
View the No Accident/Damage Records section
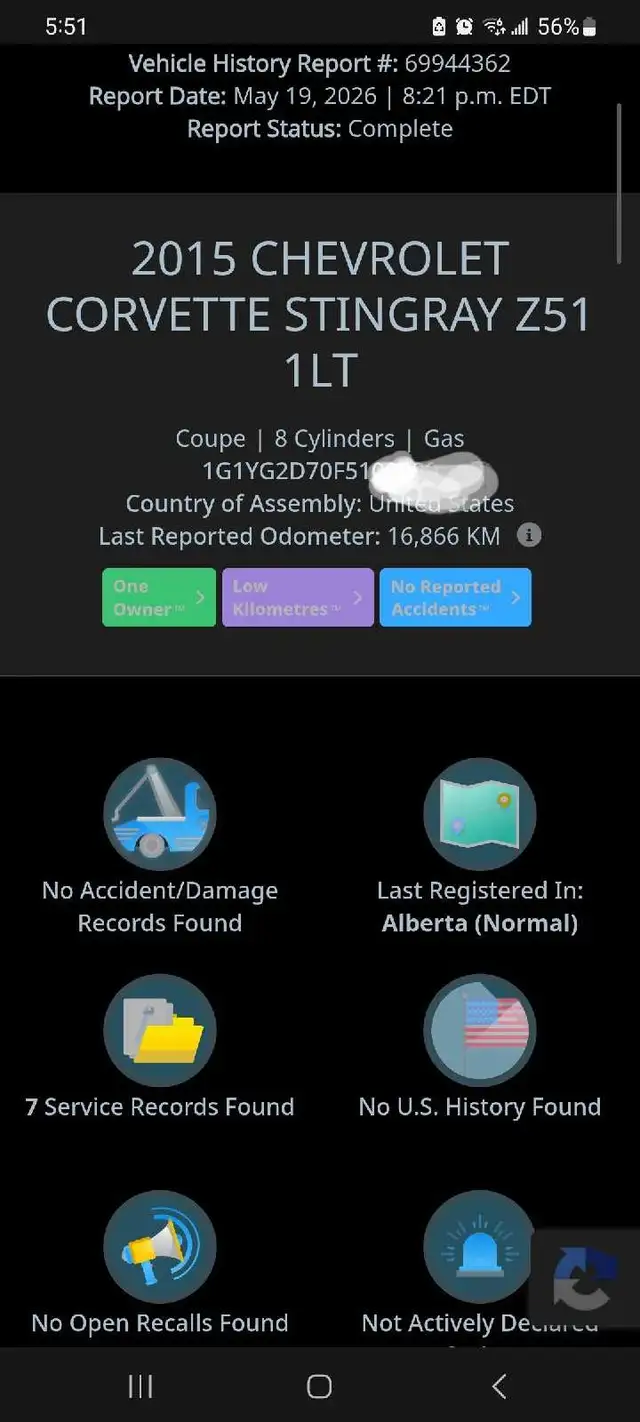[x=160, y=848]
